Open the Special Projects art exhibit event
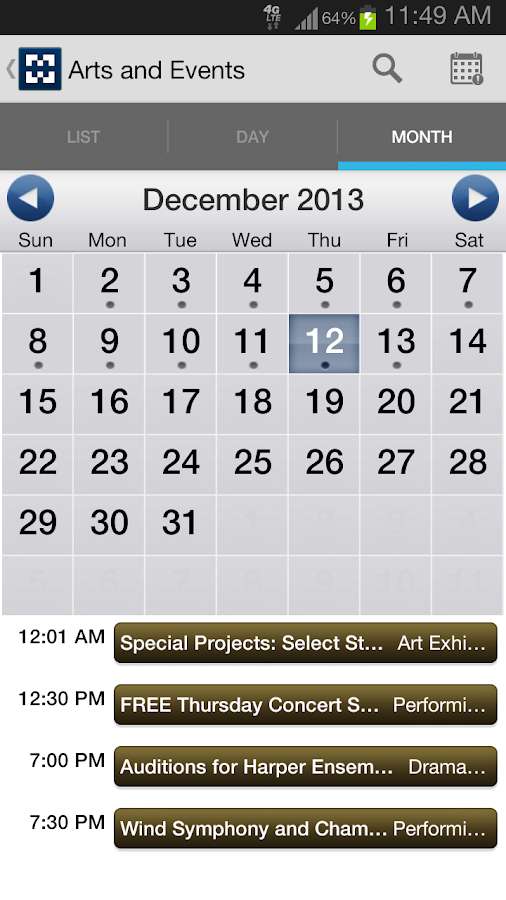This screenshot has height=900, width=506. (305, 643)
